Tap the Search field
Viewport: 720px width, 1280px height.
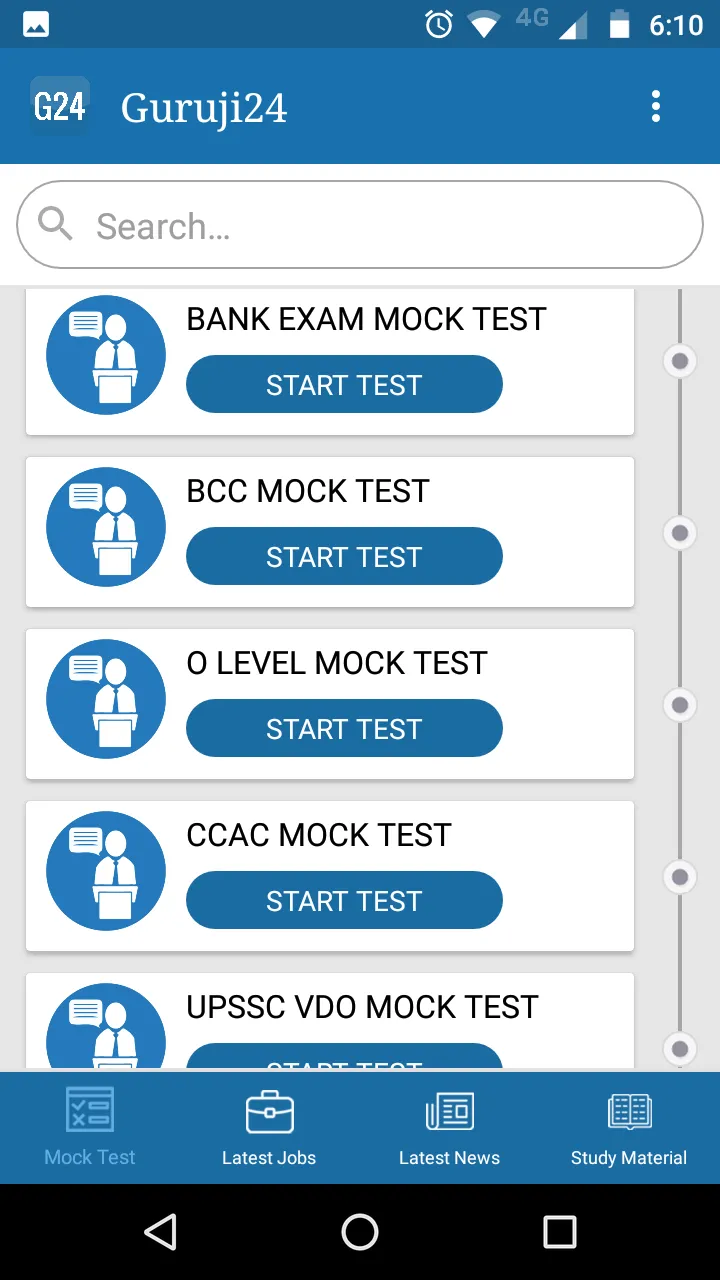tap(360, 225)
